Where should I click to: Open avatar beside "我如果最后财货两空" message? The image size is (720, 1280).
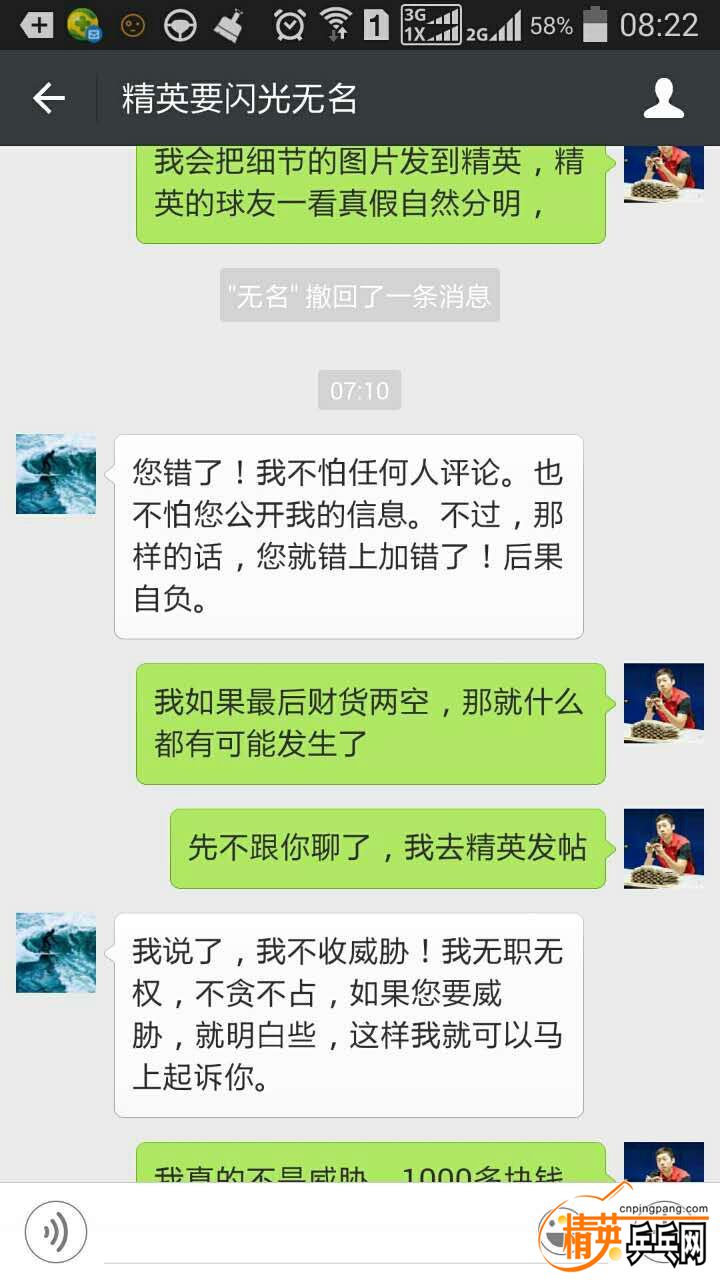click(x=664, y=702)
